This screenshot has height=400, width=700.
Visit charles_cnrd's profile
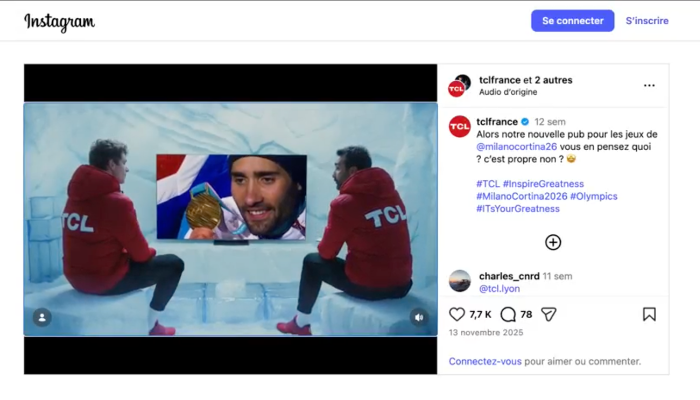[509, 276]
